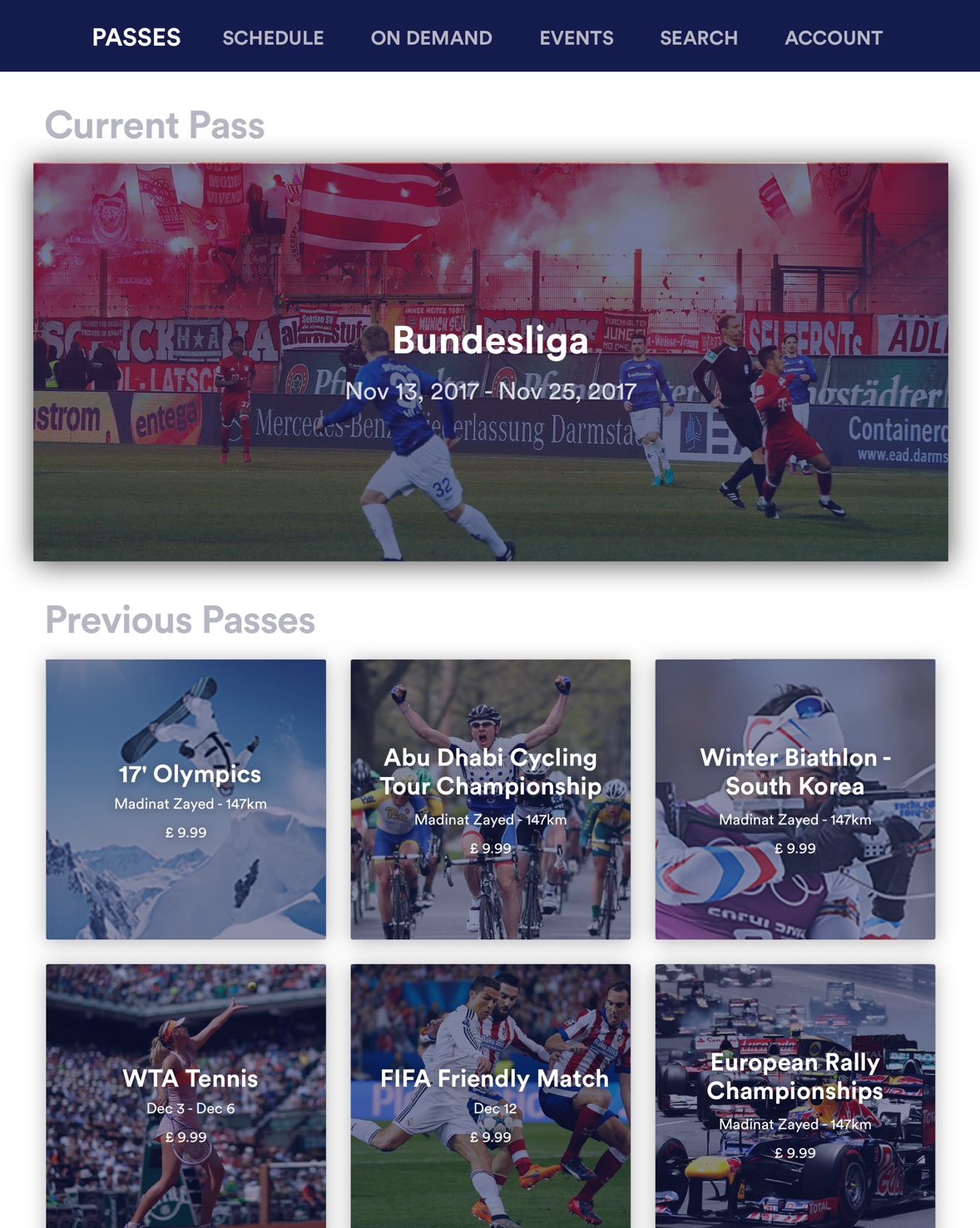Open the Search tab

point(698,38)
